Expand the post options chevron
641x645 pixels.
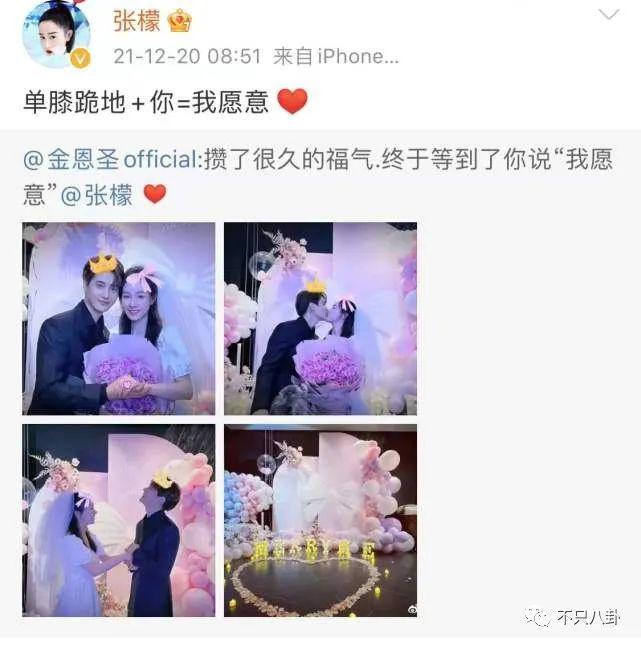(608, 15)
